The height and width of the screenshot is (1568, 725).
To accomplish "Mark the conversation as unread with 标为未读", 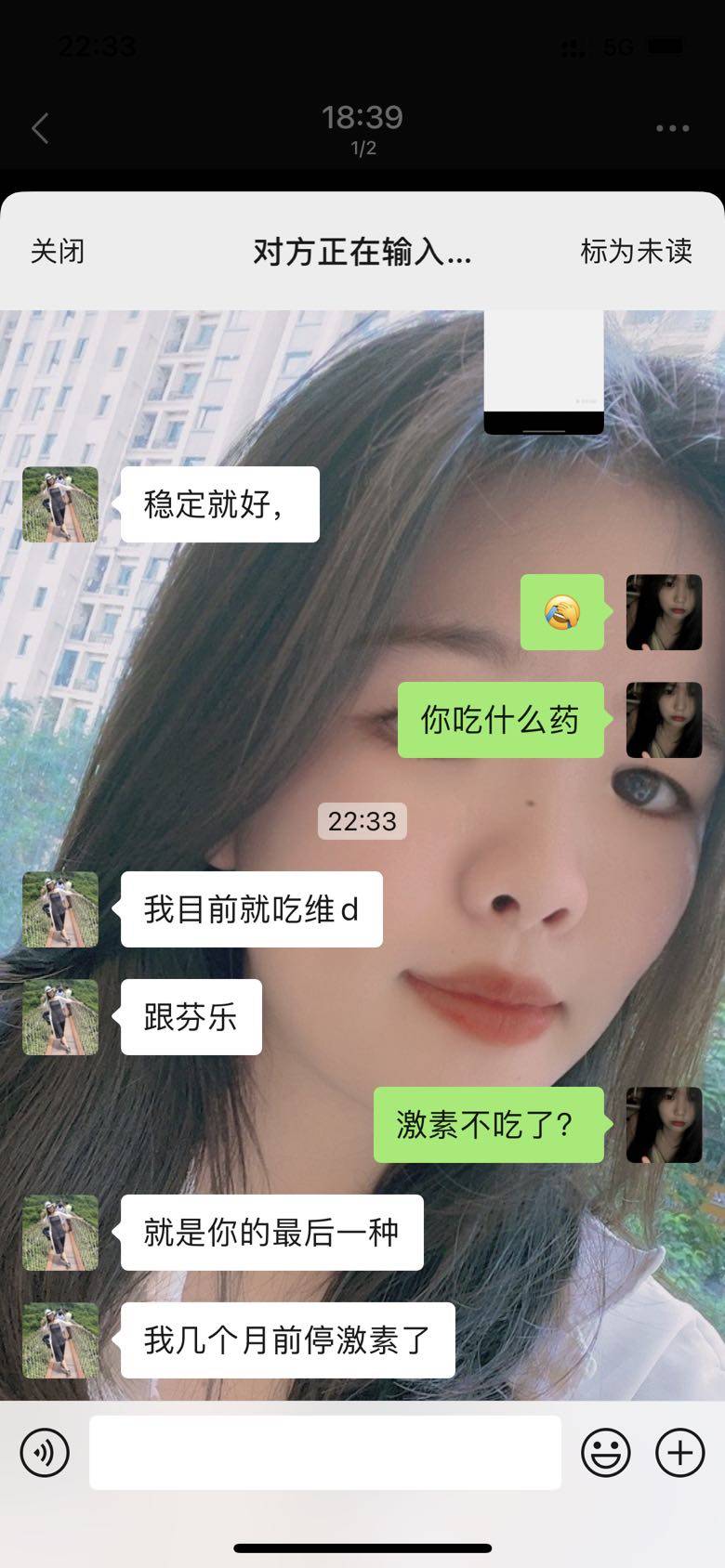I will 636,251.
